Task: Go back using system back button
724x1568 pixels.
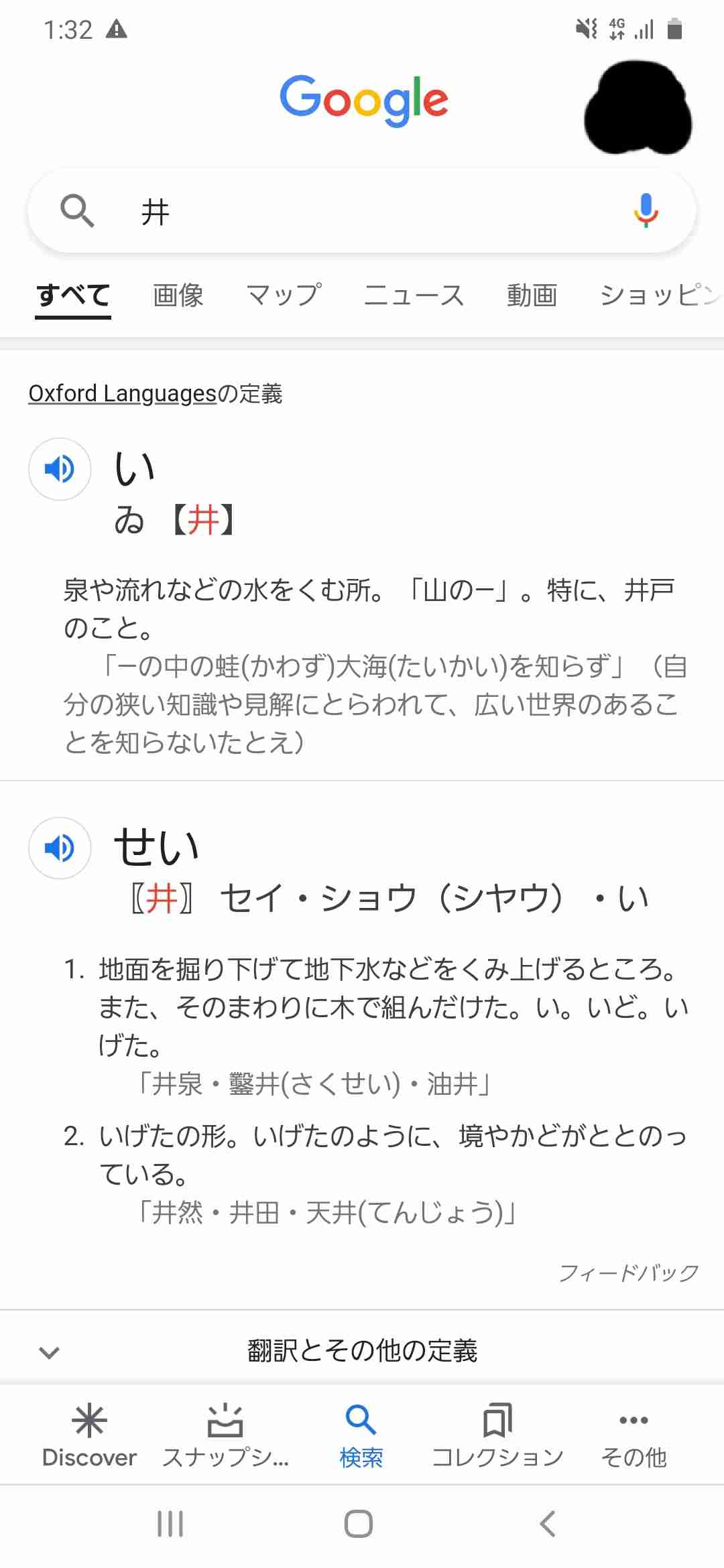Action: pyautogui.click(x=548, y=1523)
